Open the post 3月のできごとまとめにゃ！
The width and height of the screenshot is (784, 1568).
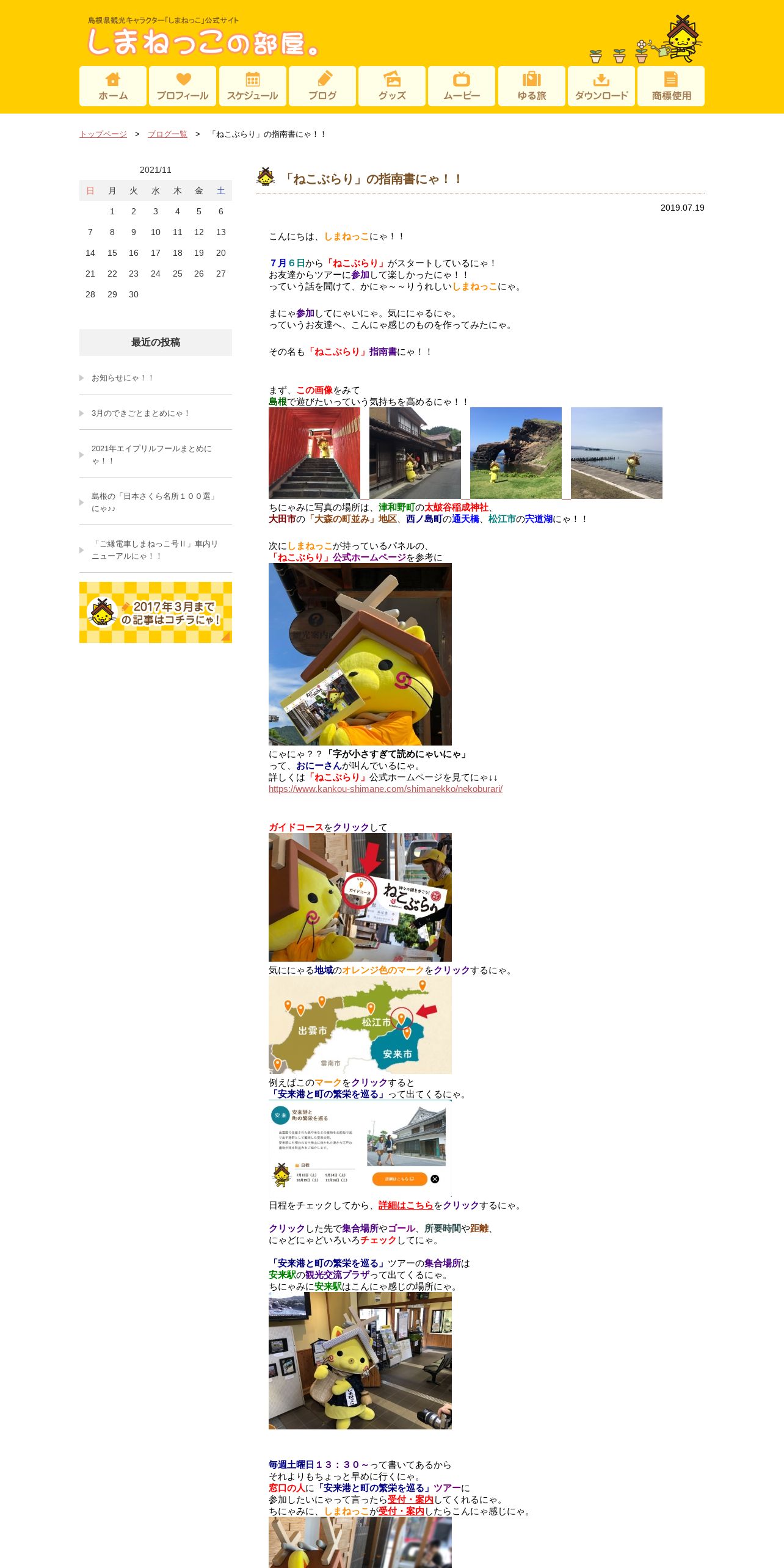click(x=140, y=413)
